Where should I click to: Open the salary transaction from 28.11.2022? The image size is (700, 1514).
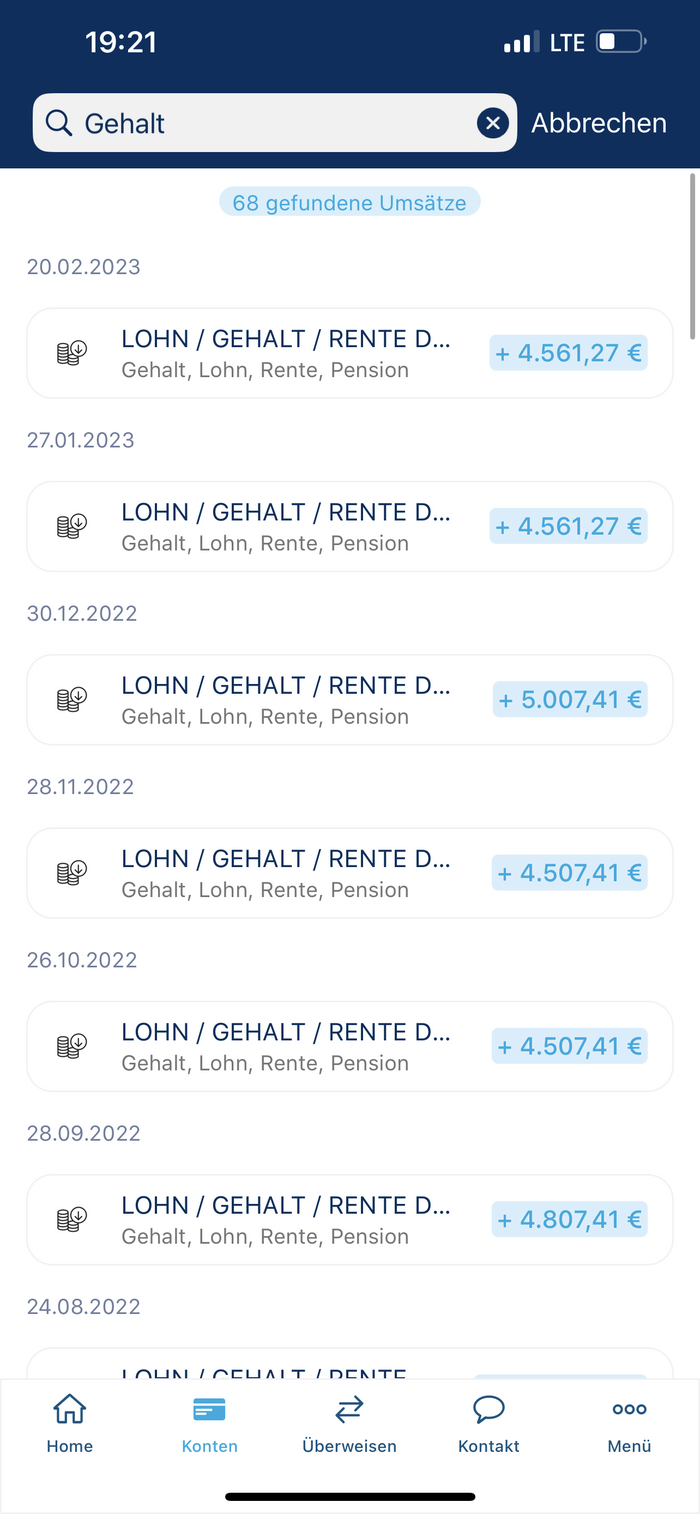[349, 872]
